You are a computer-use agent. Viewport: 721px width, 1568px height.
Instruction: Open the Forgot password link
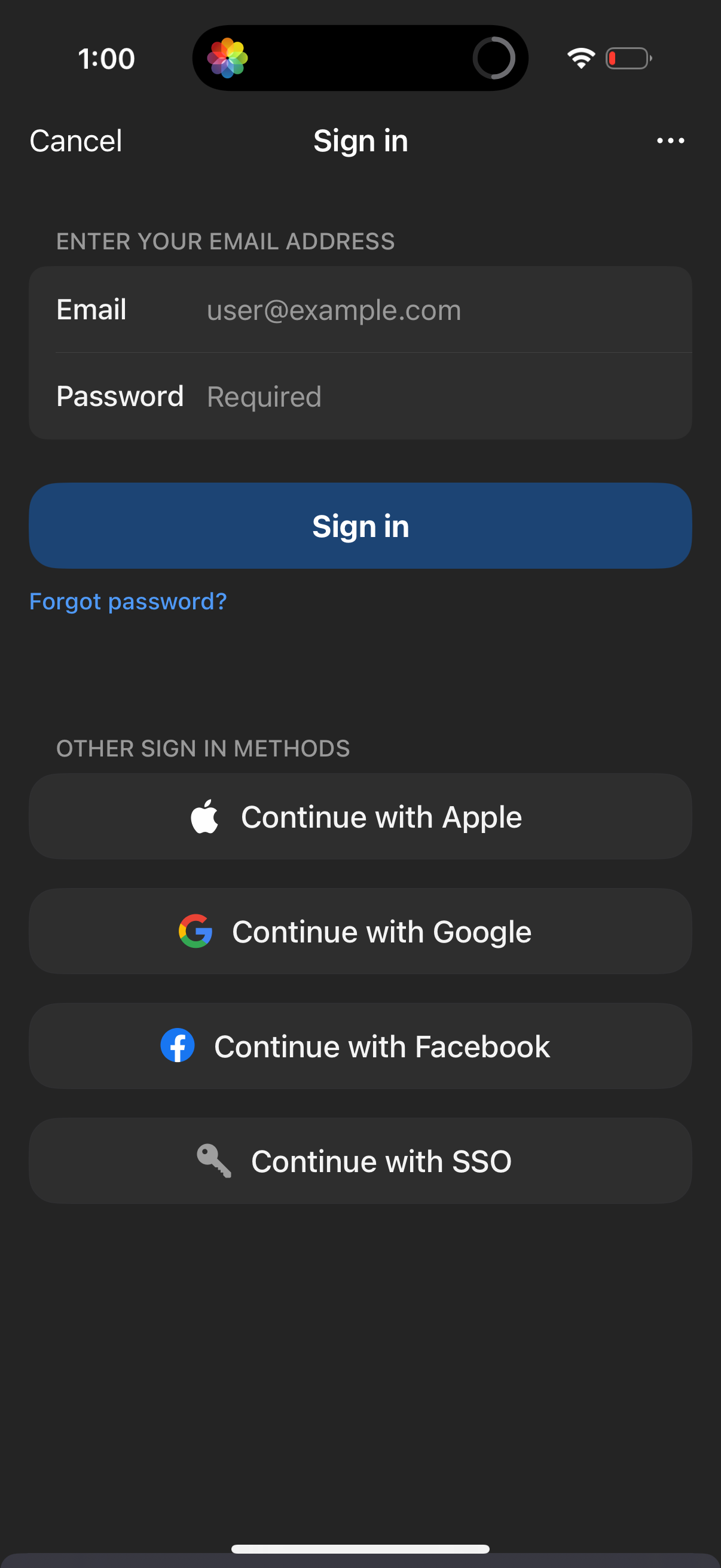128,601
